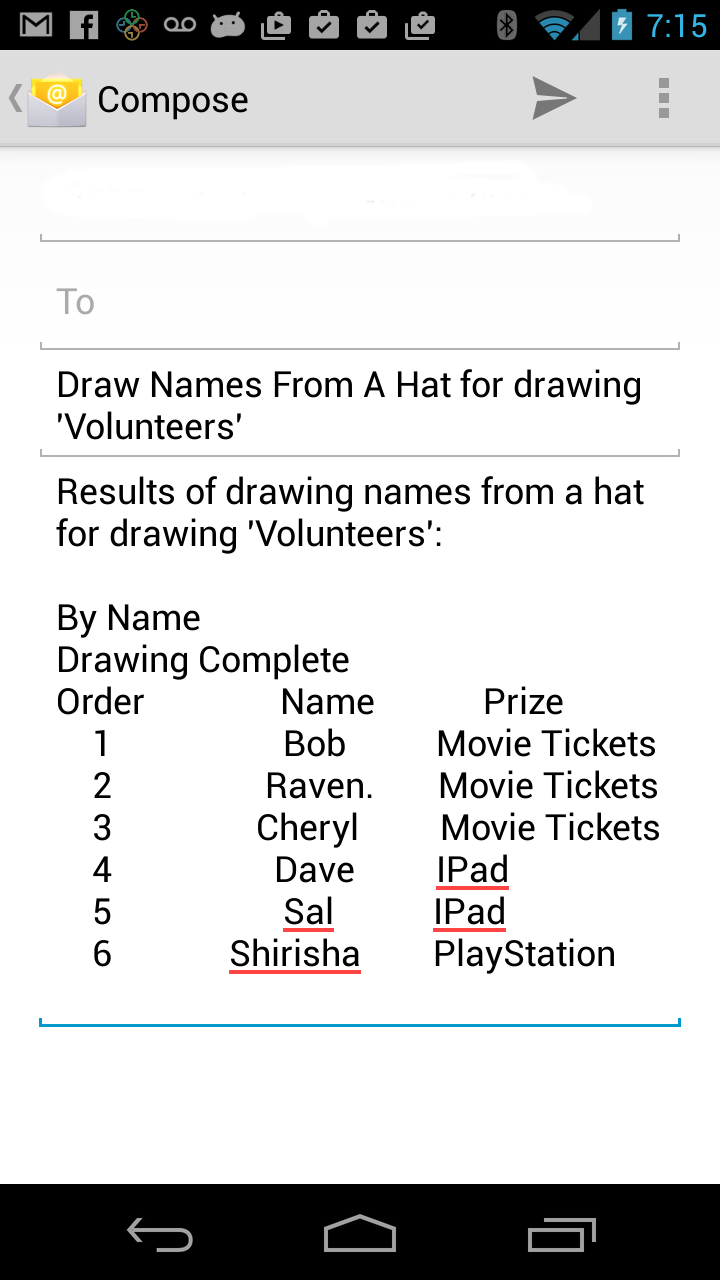Open the three-dot overflow menu

(x=663, y=98)
